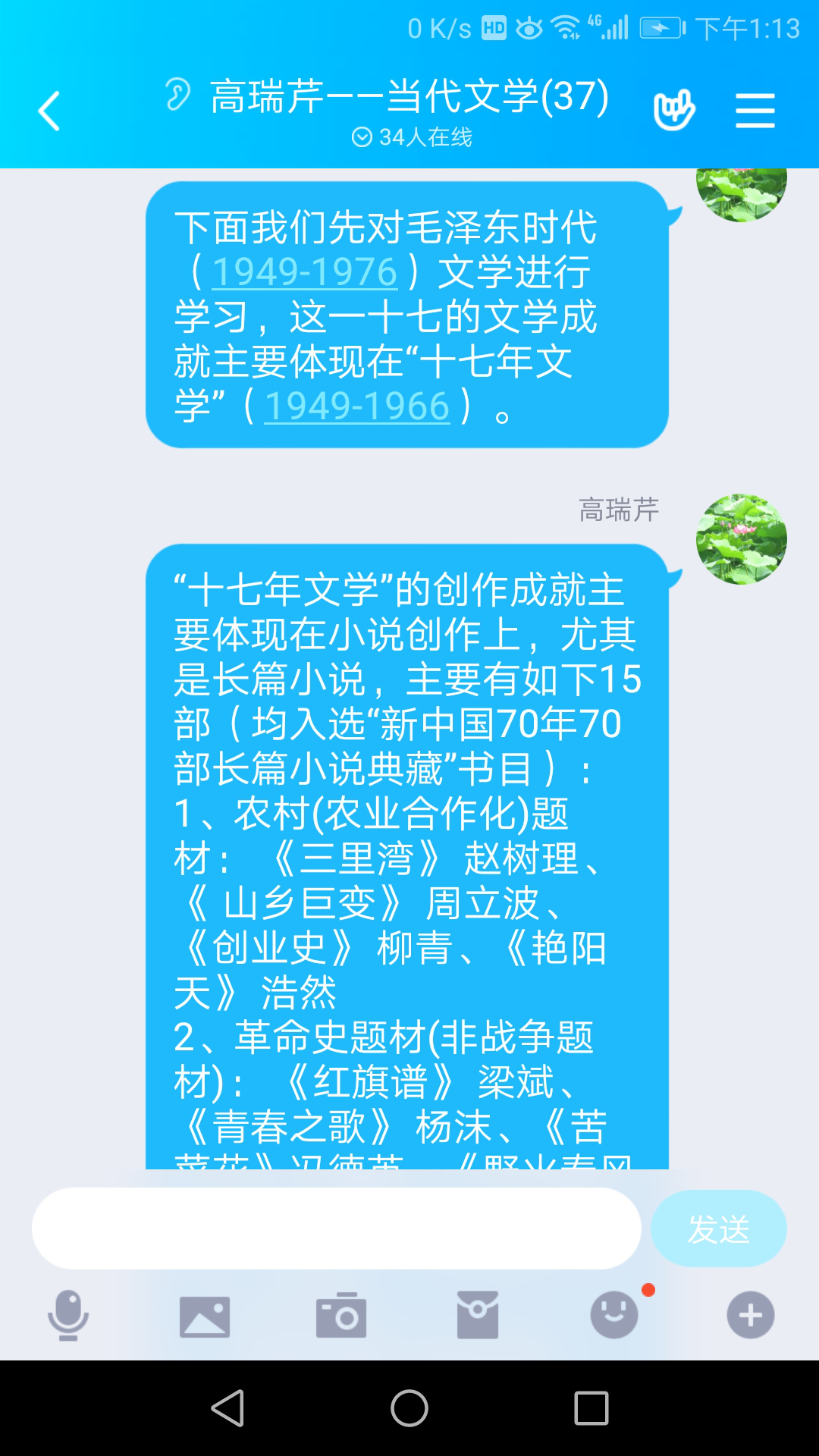Tap the 1949-1976 underlined link
The width and height of the screenshot is (819, 1456).
click(304, 272)
